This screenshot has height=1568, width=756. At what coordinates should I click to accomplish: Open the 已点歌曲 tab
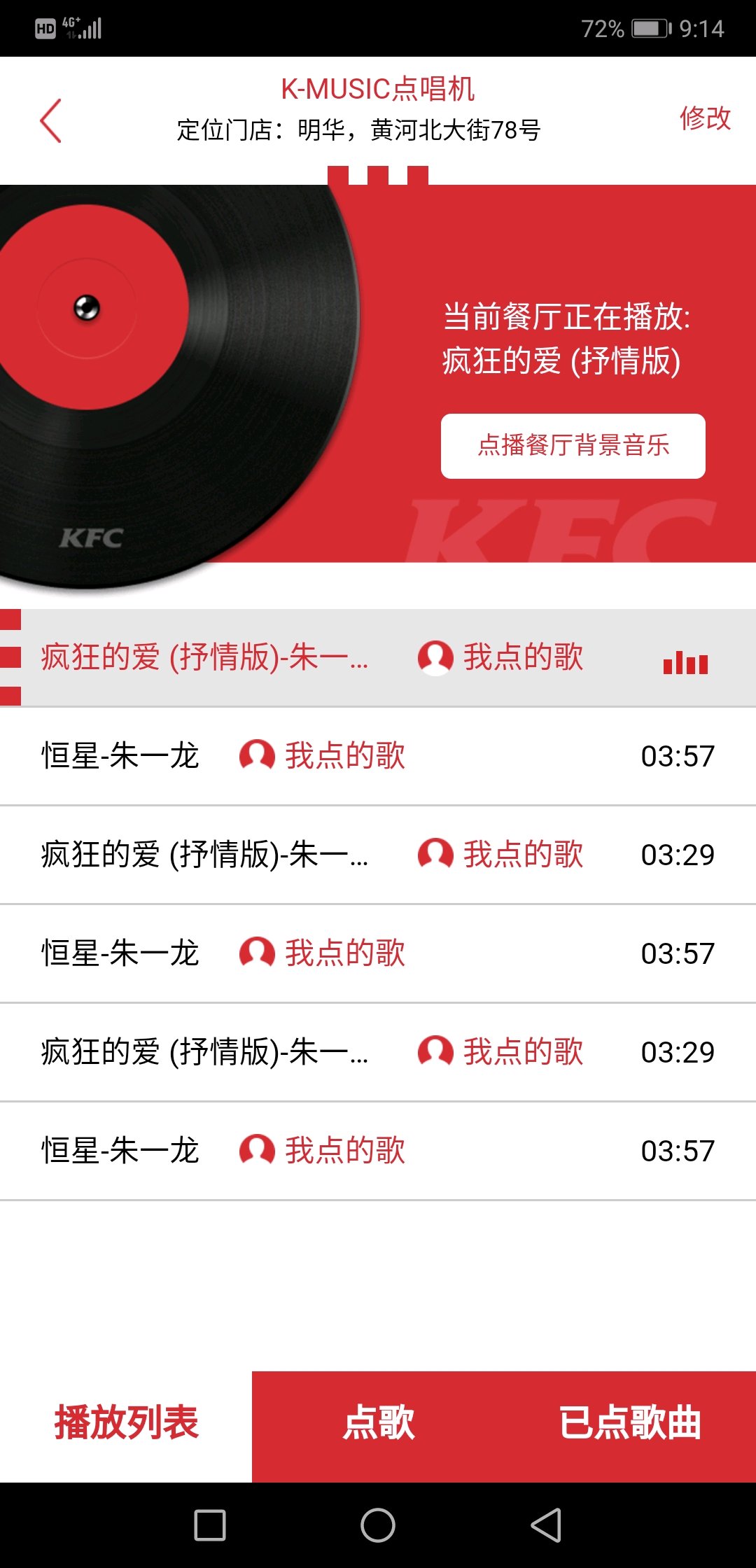pos(630,1424)
